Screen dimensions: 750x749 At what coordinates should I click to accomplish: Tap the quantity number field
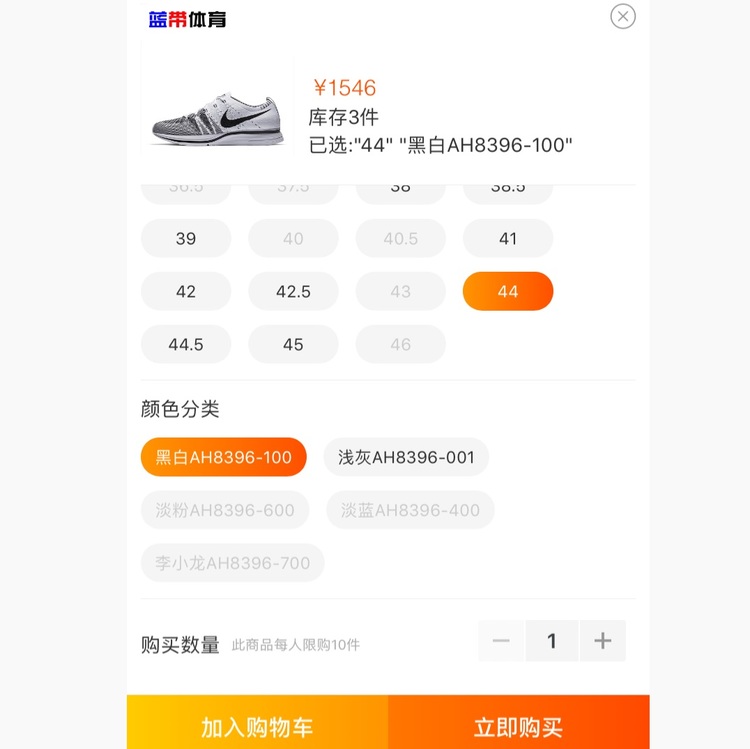click(x=552, y=641)
